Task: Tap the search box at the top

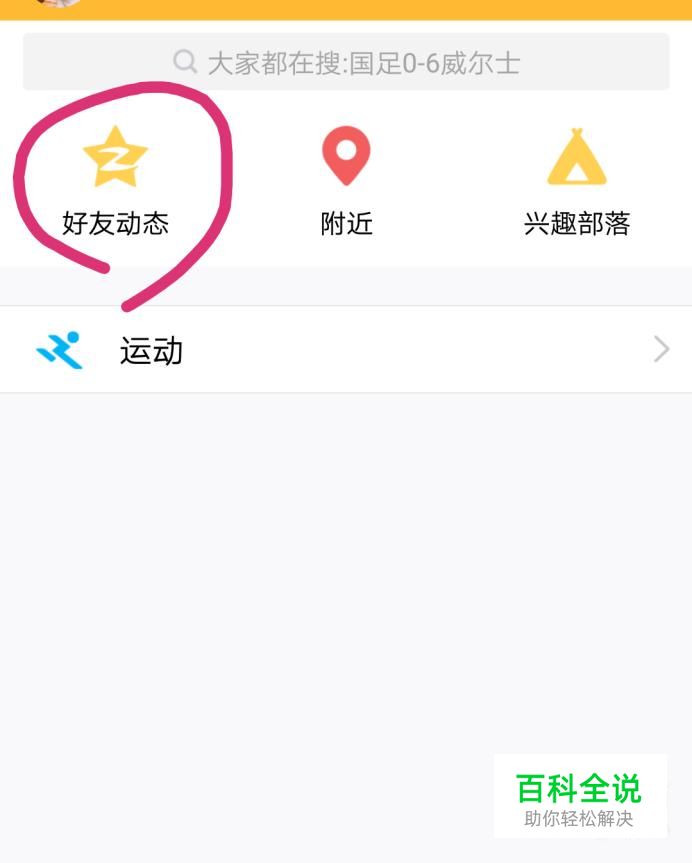Action: (x=346, y=63)
